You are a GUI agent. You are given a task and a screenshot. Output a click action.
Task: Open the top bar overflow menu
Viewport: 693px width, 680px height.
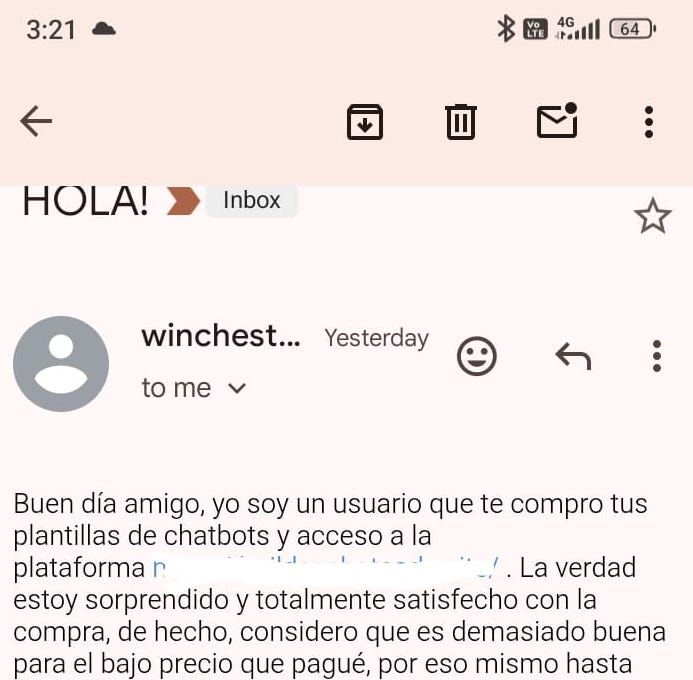(x=649, y=122)
